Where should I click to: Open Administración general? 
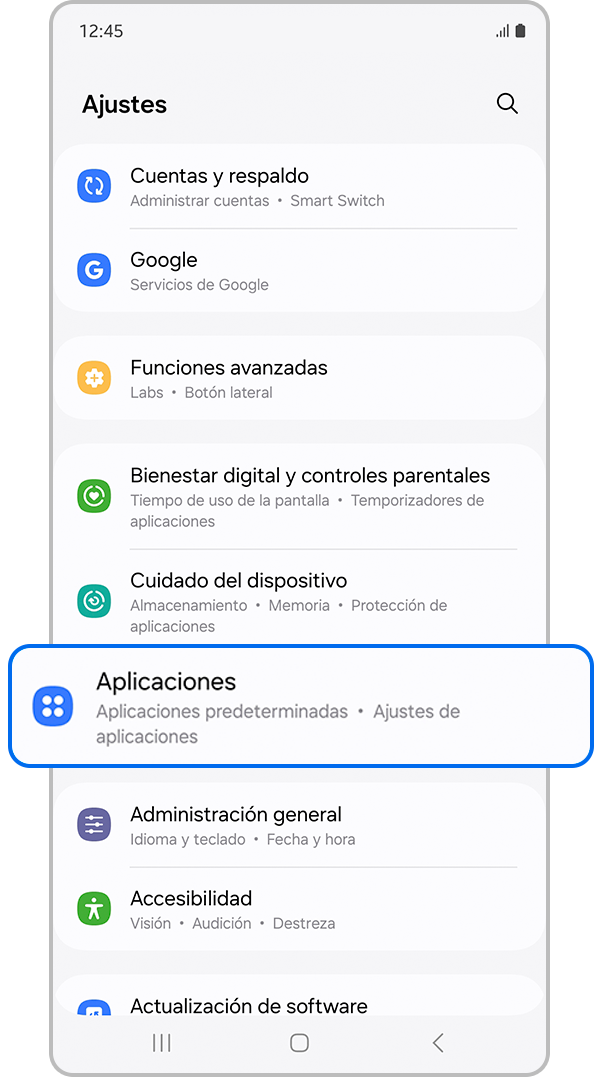click(x=300, y=826)
